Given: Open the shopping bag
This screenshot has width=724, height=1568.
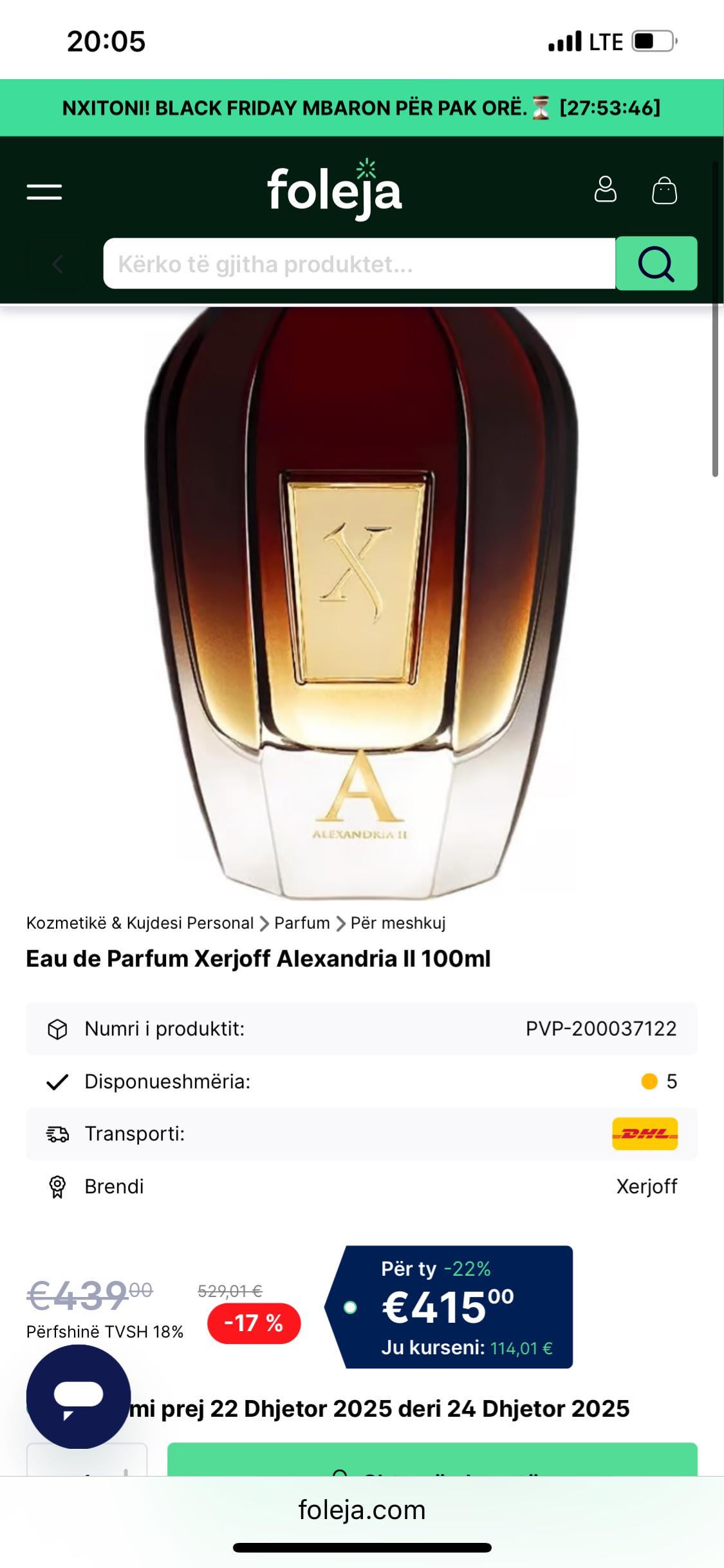Looking at the screenshot, I should click(664, 191).
